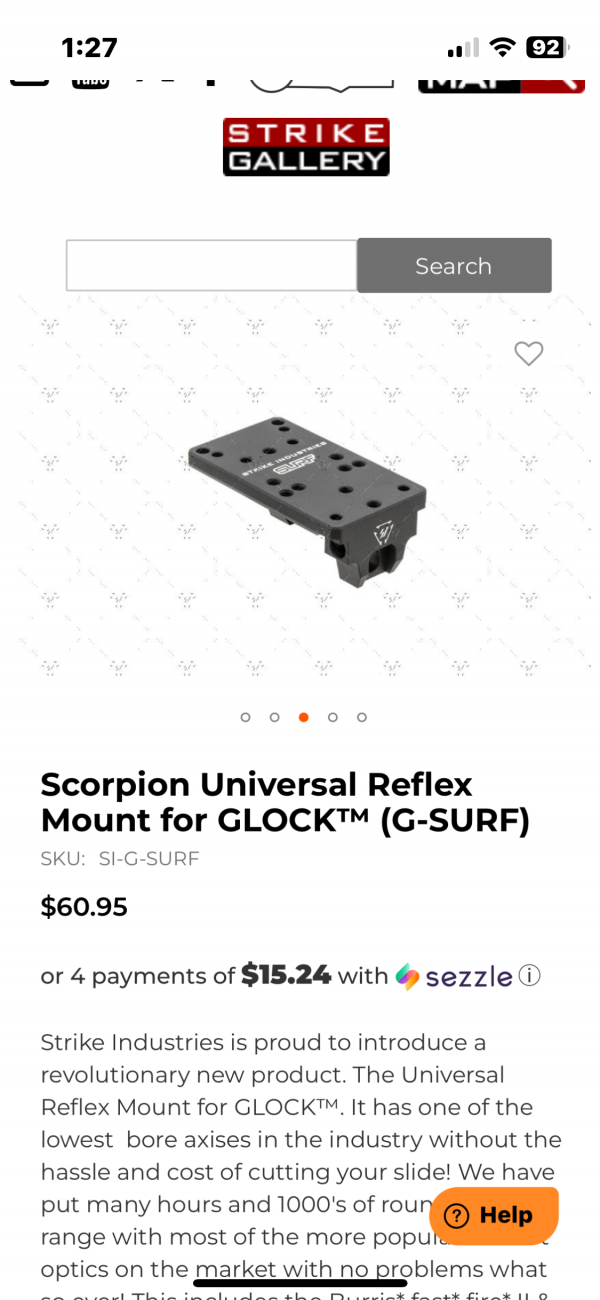Add mount to wishlist with heart icon
The height and width of the screenshot is (1300, 600).
click(x=528, y=353)
